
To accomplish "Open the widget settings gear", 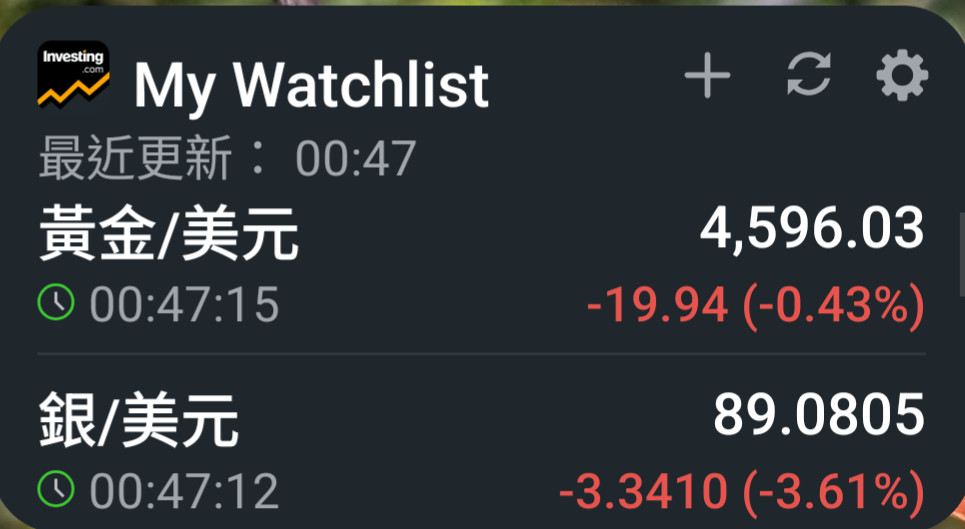I will [902, 77].
